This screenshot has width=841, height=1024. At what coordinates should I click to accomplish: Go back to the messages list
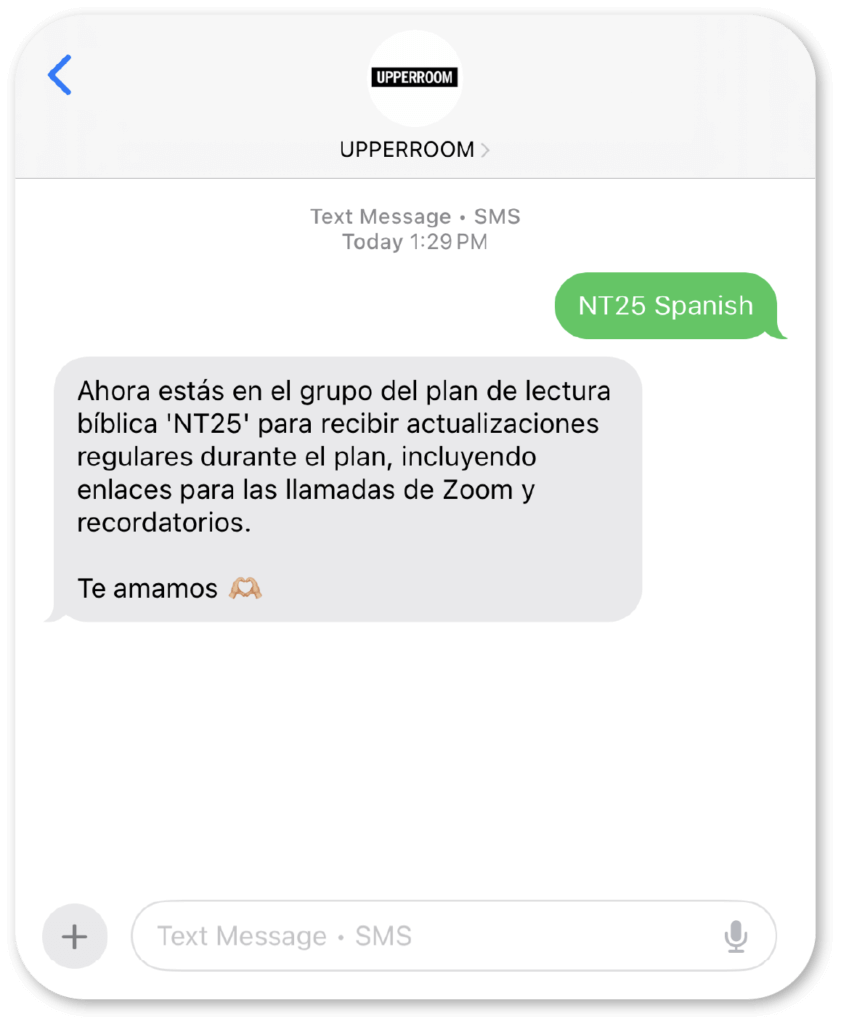[61, 75]
